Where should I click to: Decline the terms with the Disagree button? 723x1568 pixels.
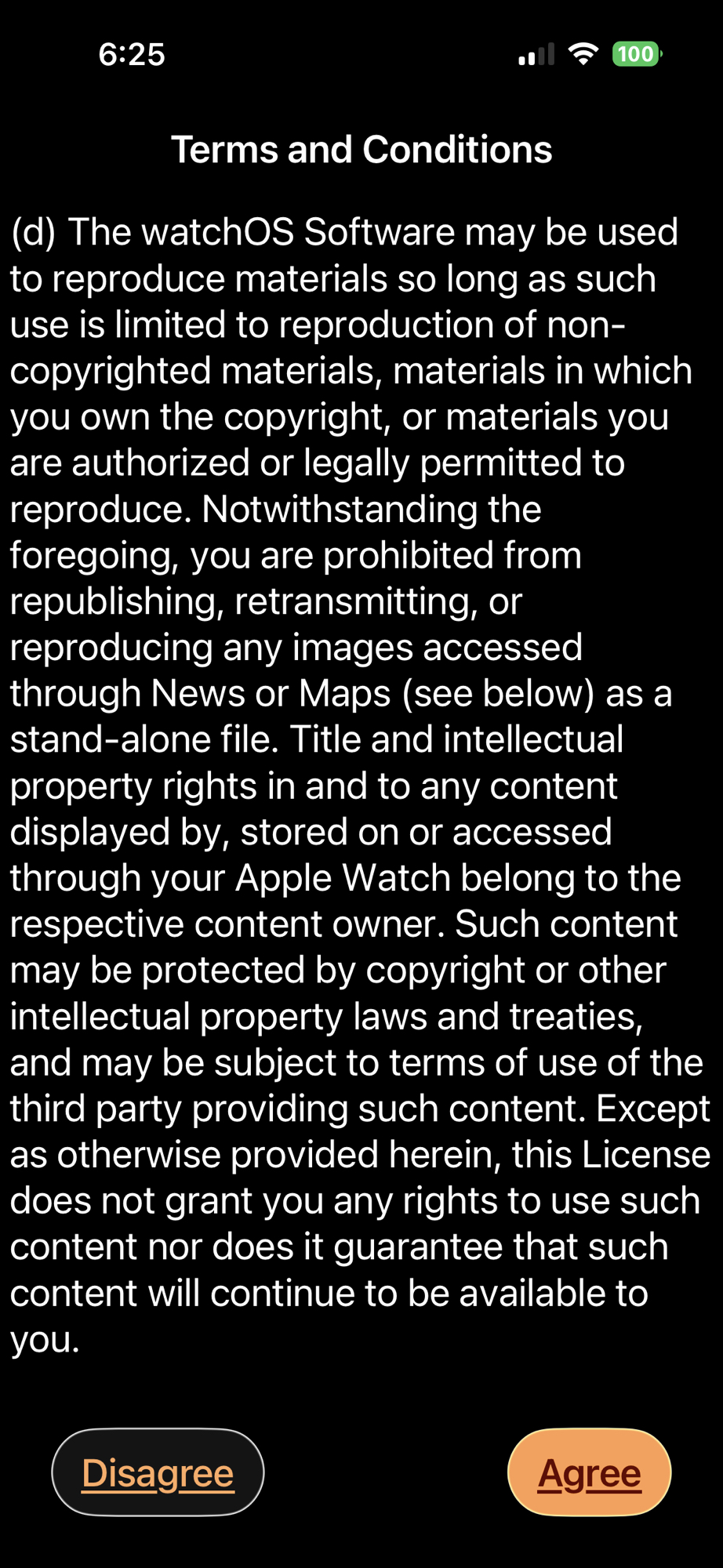(x=158, y=1473)
